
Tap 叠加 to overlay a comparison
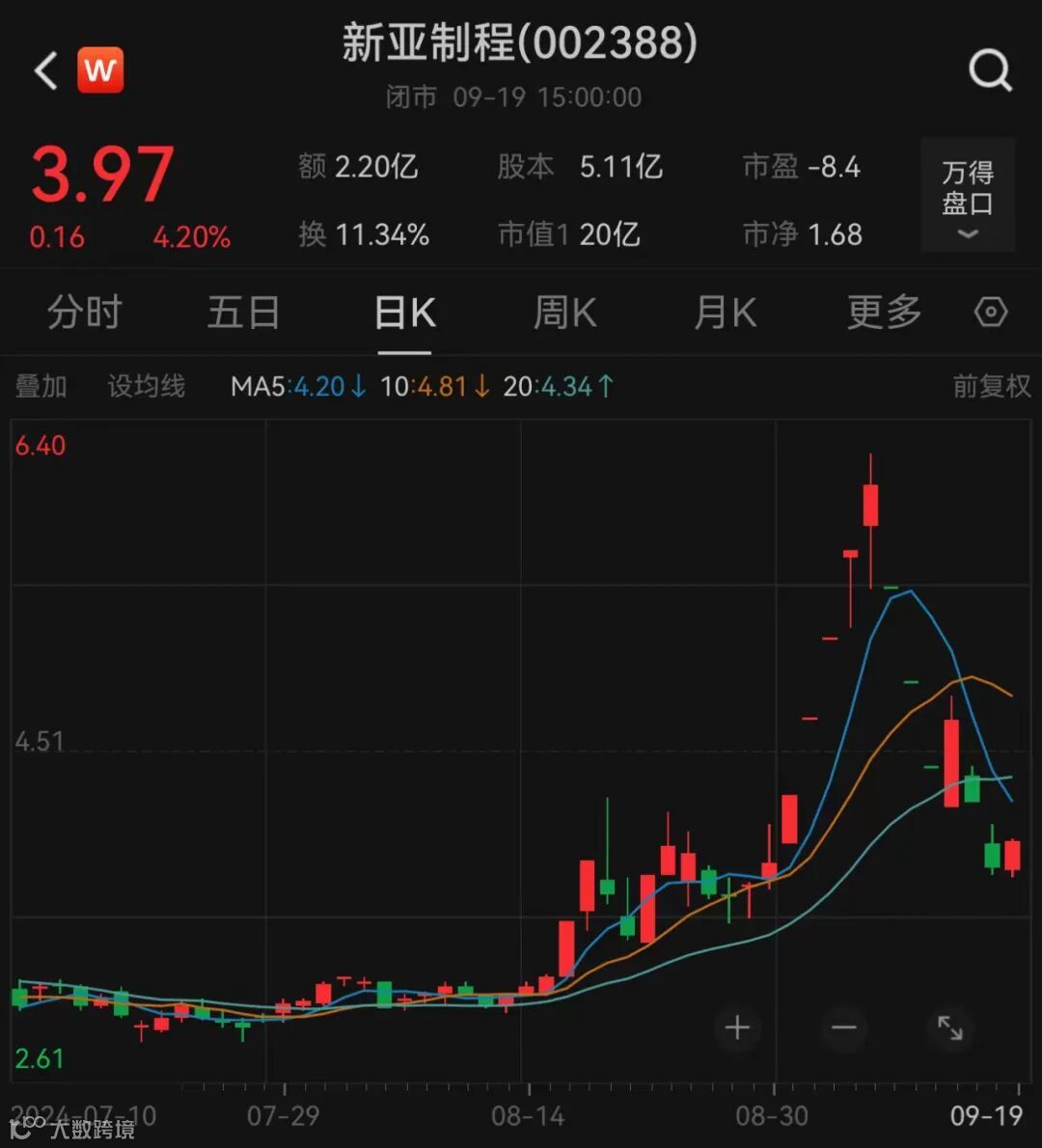pyautogui.click(x=41, y=387)
